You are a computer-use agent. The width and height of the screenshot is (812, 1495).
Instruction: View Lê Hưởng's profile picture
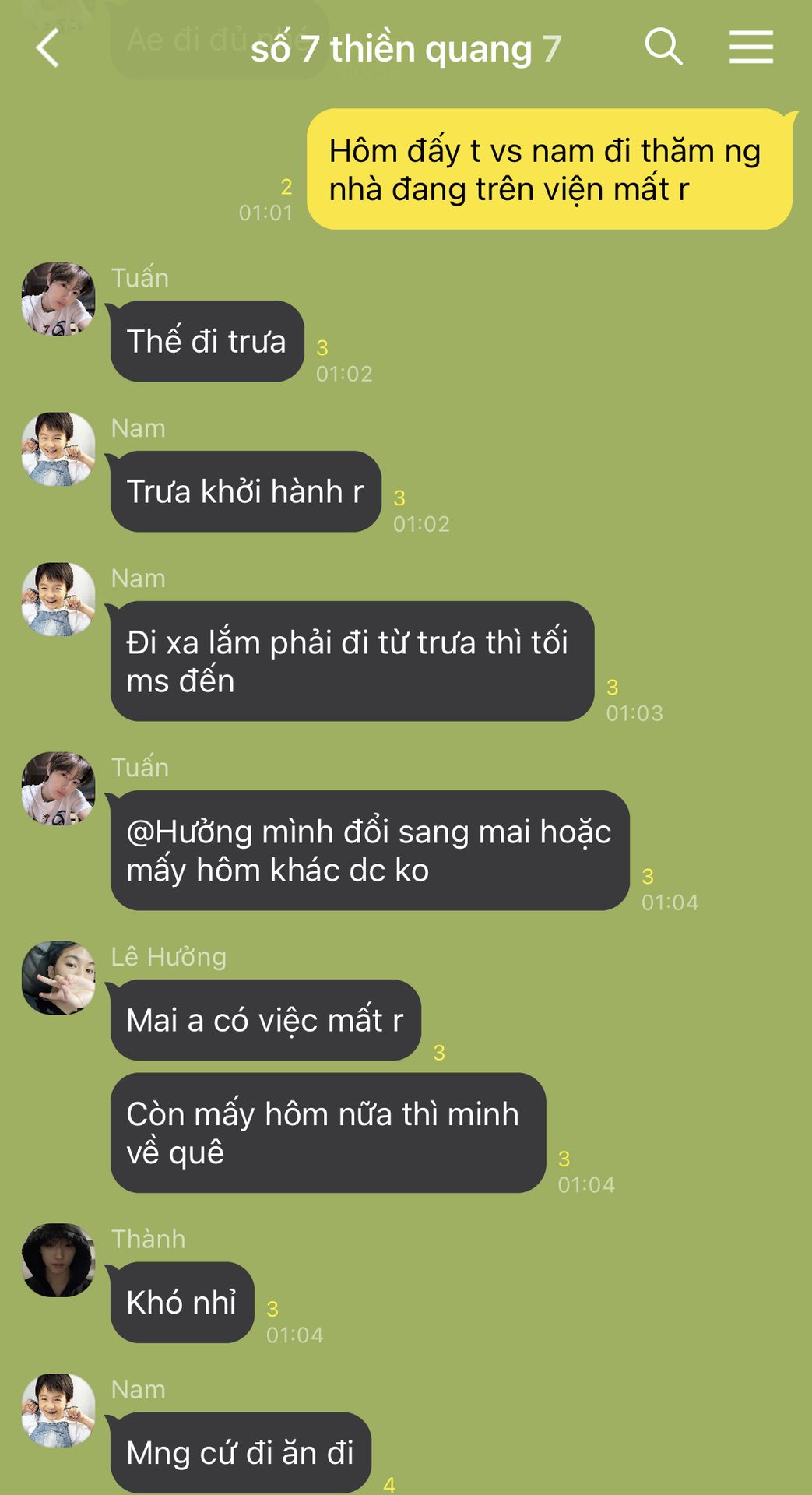[x=58, y=978]
